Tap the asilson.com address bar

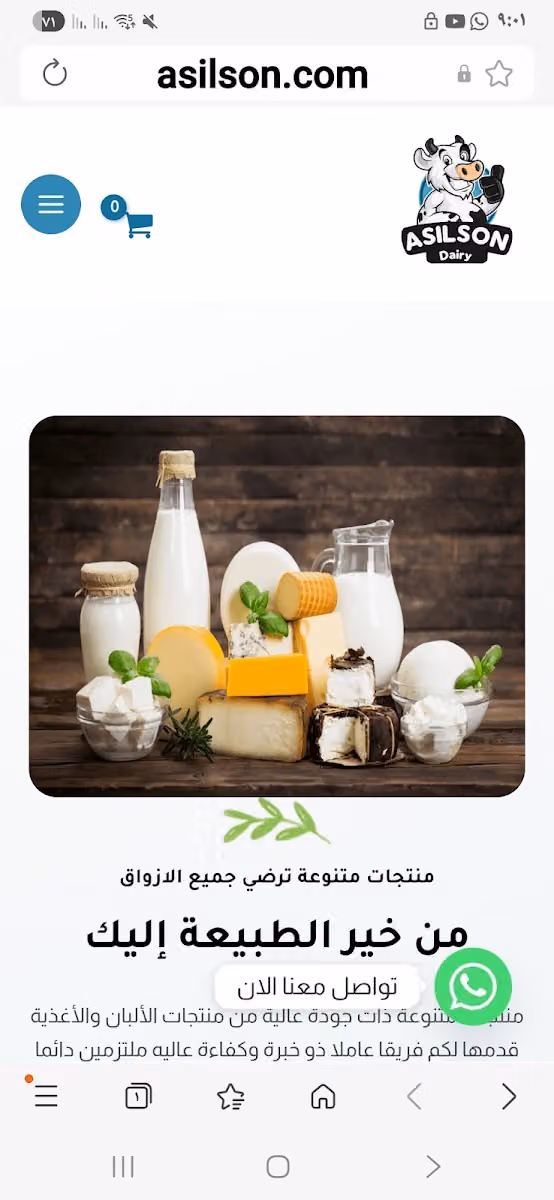click(262, 74)
